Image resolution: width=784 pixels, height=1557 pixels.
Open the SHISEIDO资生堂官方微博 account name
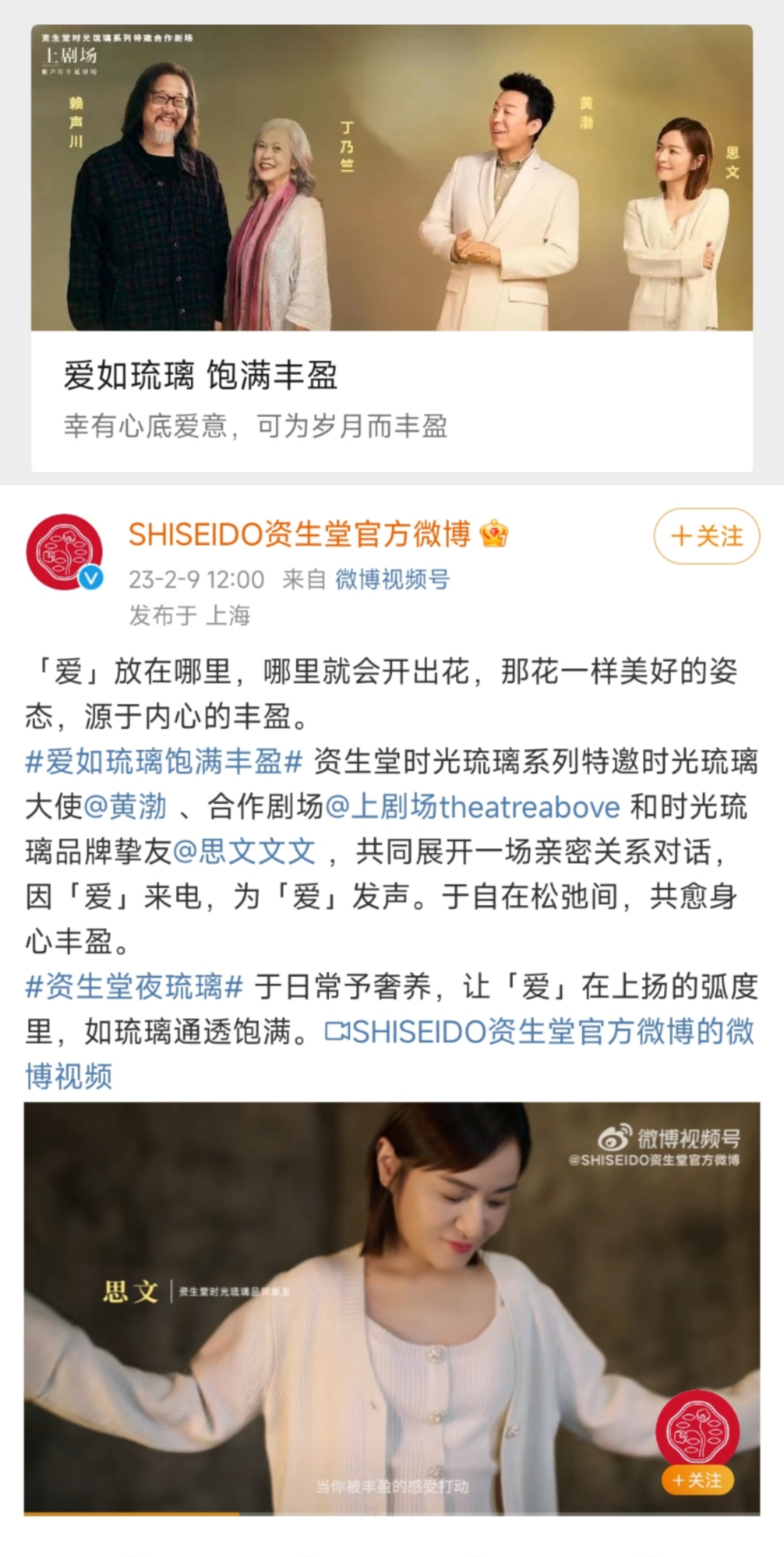[300, 534]
